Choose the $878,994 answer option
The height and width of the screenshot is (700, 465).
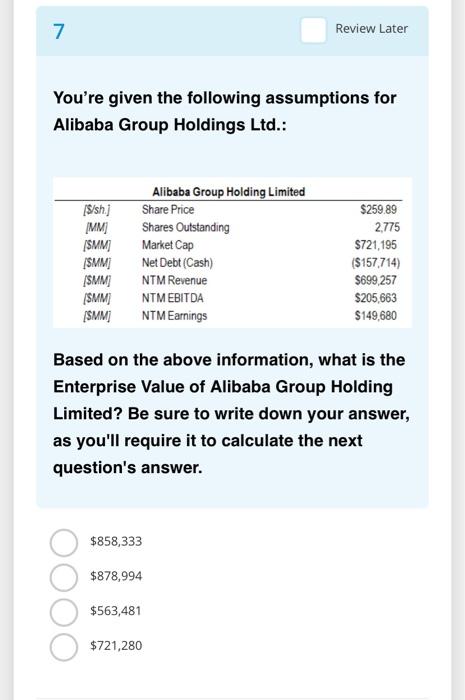click(64, 577)
